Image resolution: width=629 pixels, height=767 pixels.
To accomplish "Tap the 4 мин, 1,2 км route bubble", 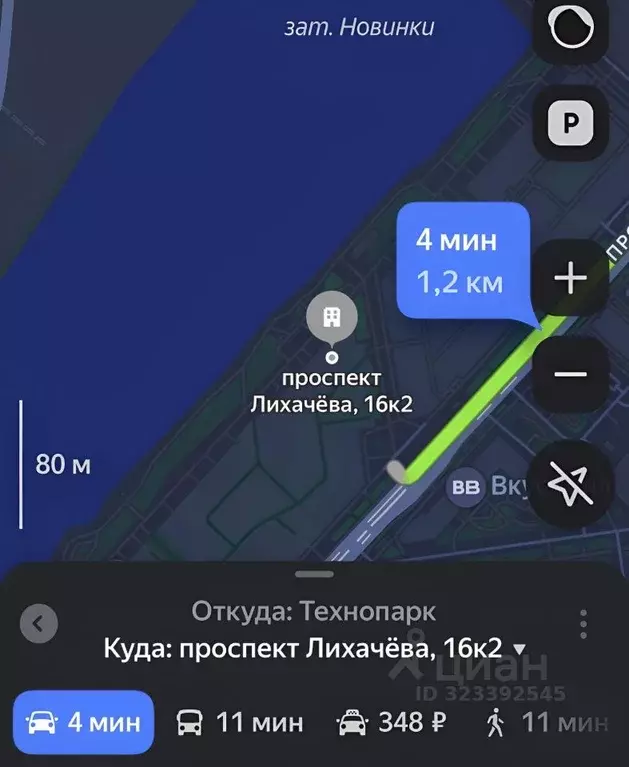I will tap(461, 260).
